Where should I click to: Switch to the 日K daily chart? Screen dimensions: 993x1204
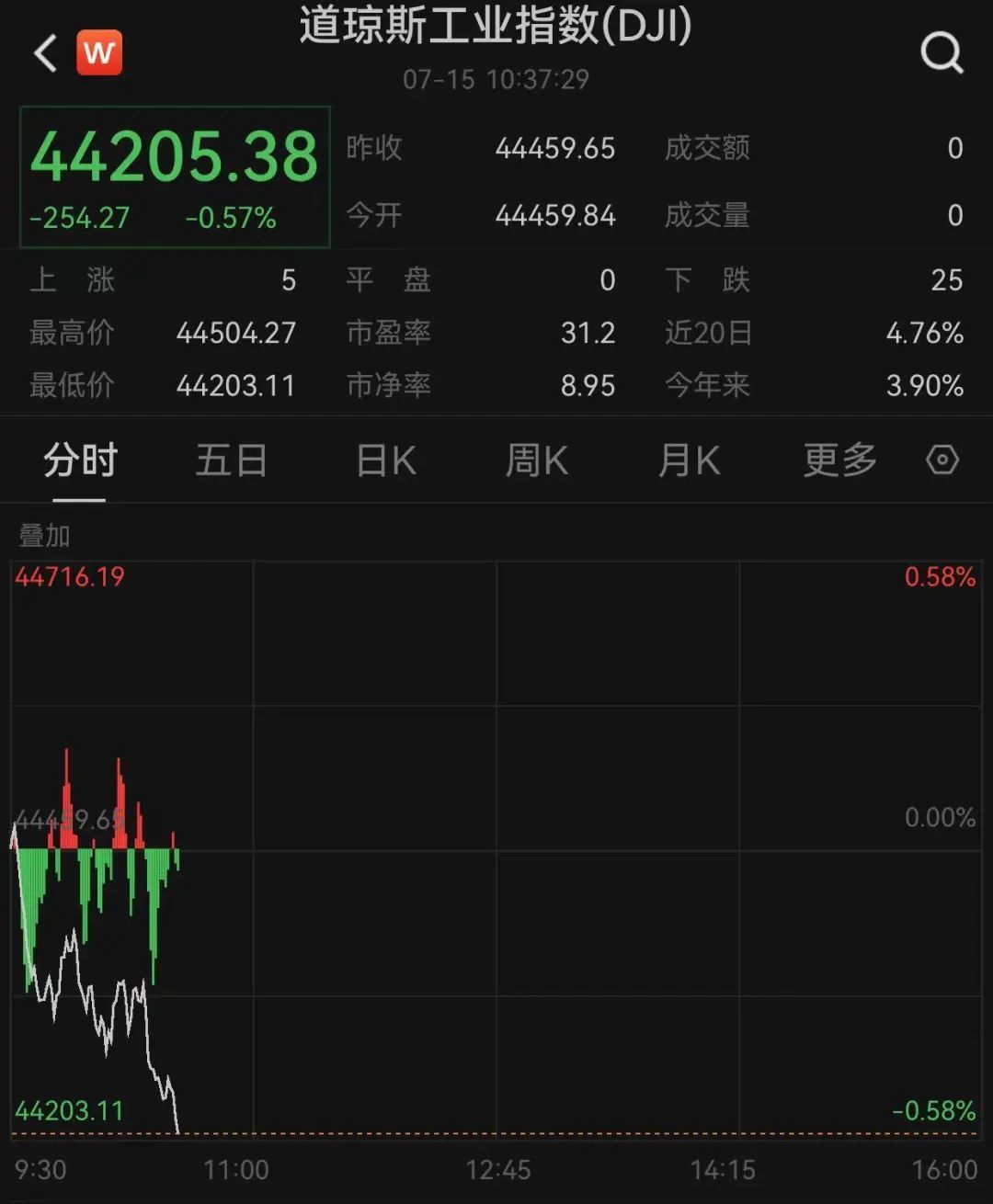coord(386,460)
